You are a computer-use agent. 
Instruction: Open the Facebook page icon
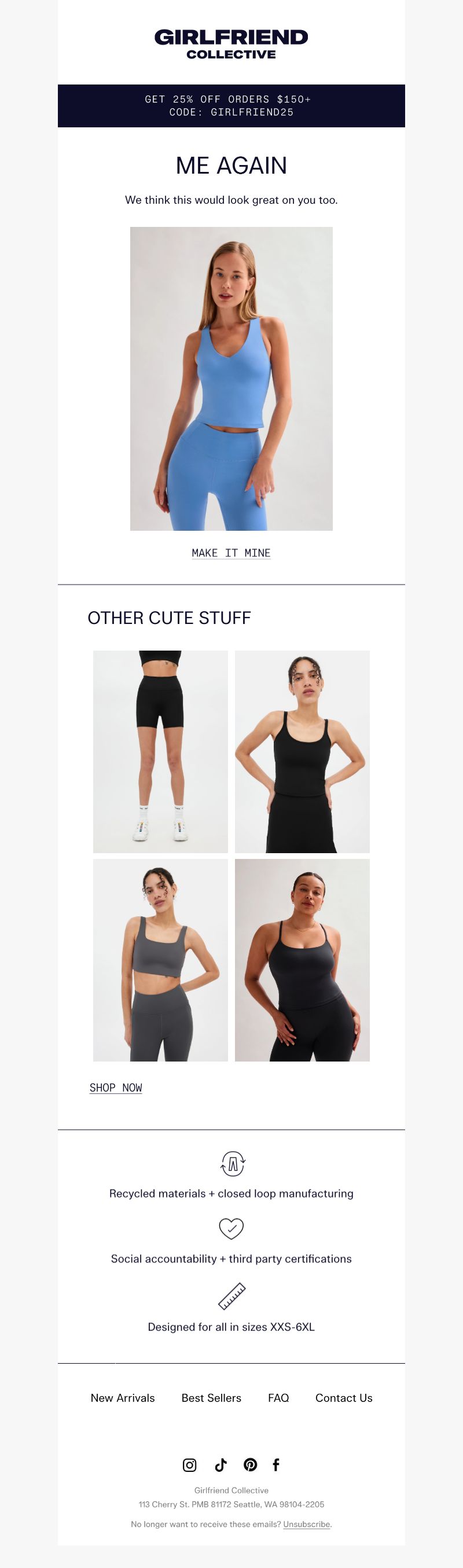275,1464
